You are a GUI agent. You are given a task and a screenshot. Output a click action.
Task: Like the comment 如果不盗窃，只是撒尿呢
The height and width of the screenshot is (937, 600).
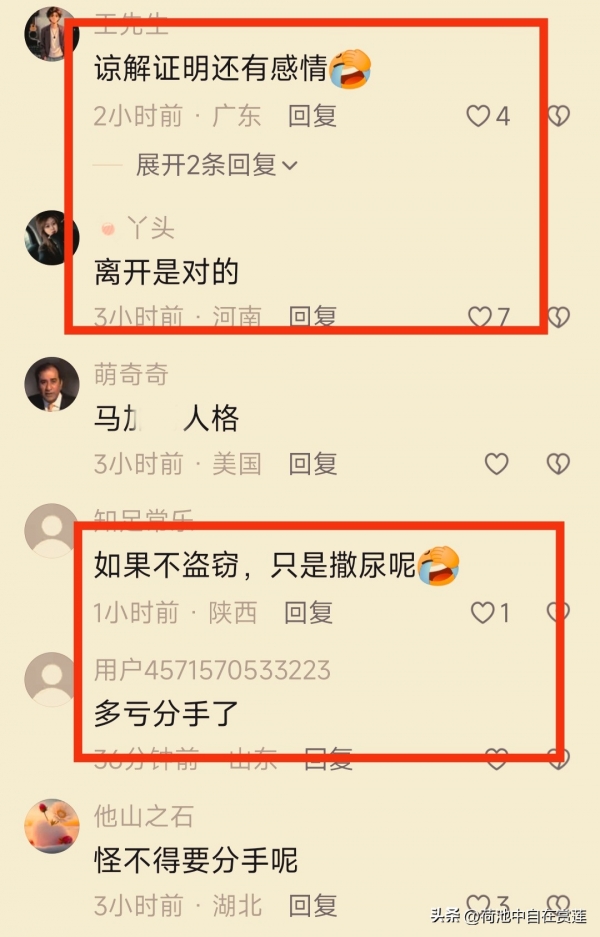pyautogui.click(x=483, y=613)
